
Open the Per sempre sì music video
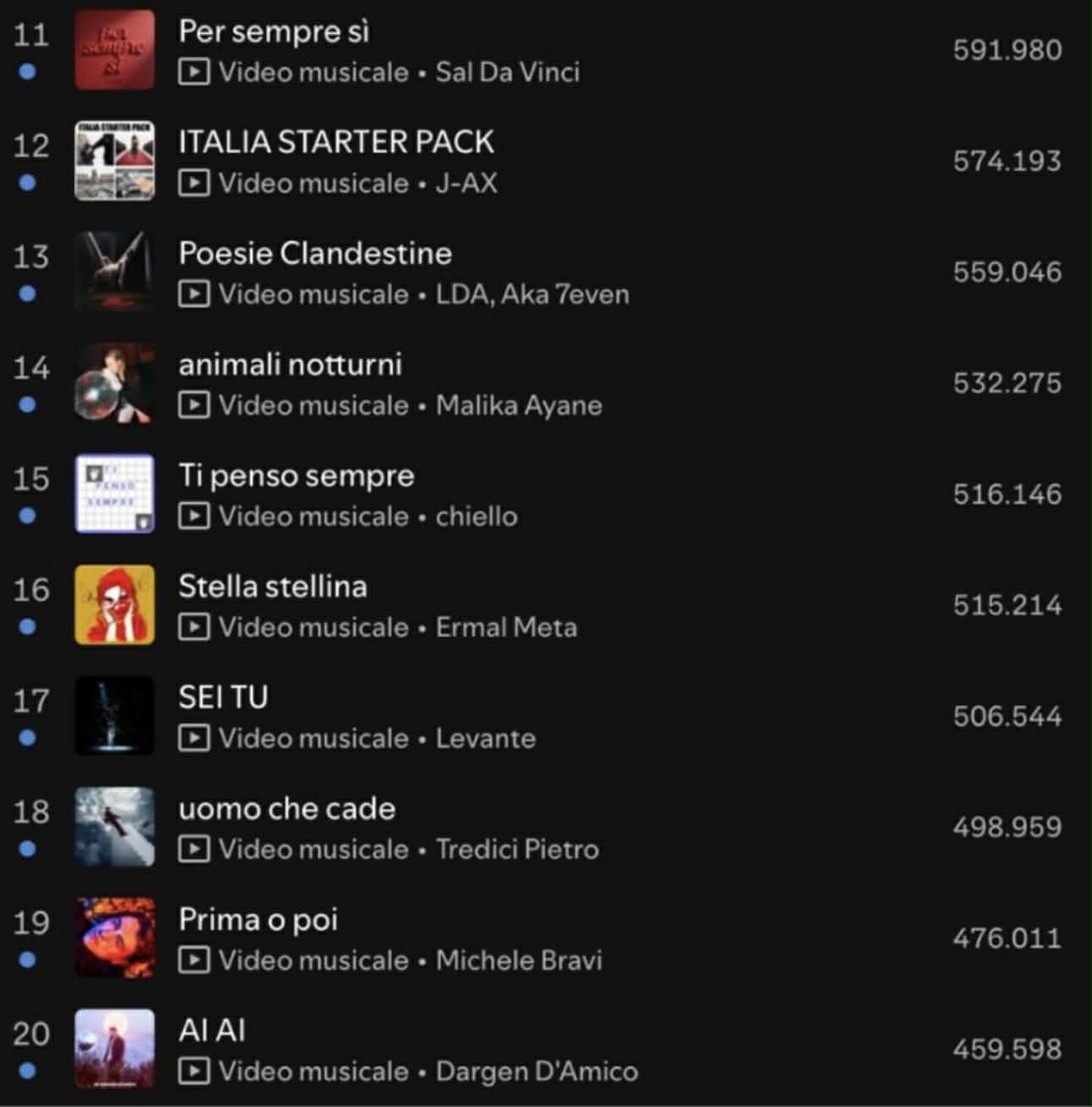pos(274,32)
